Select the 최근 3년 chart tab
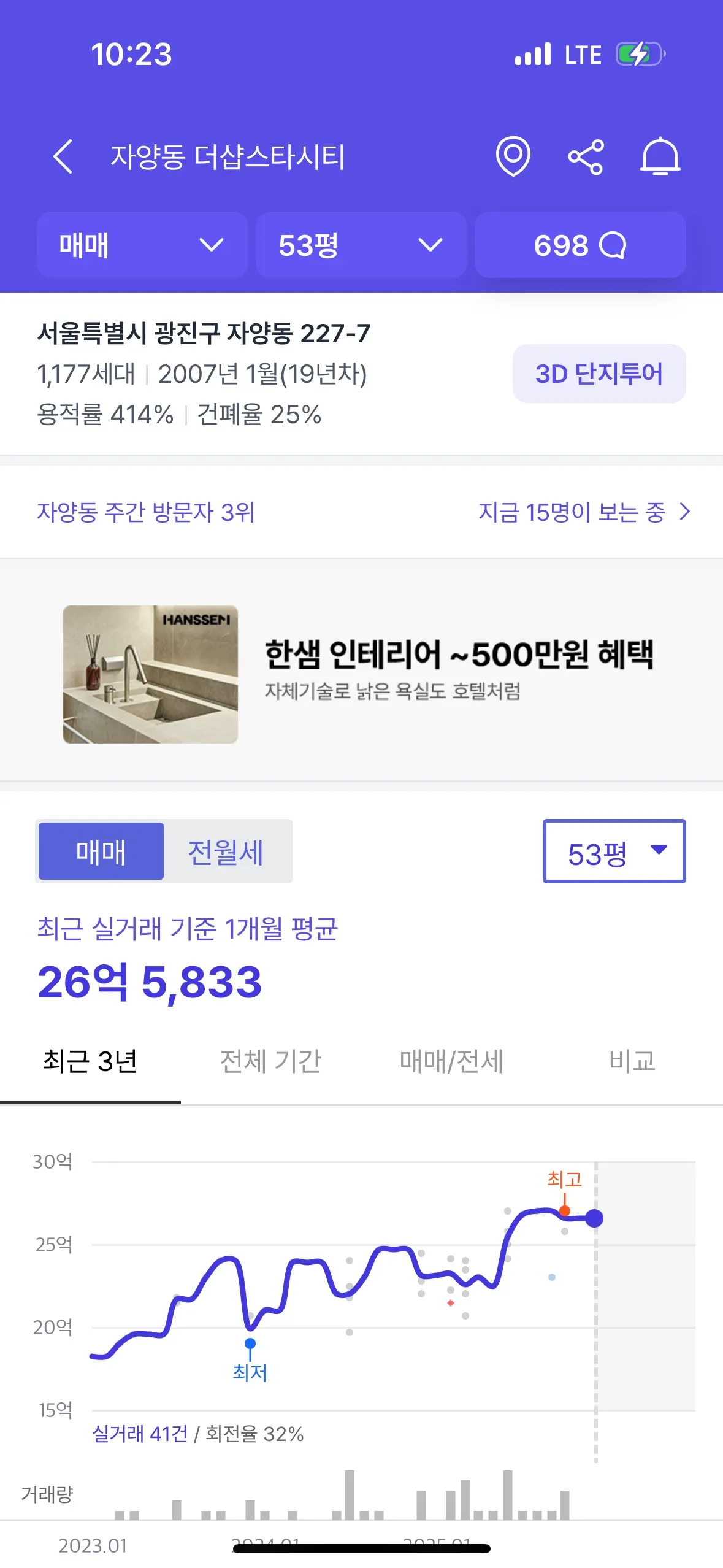 (x=90, y=1061)
